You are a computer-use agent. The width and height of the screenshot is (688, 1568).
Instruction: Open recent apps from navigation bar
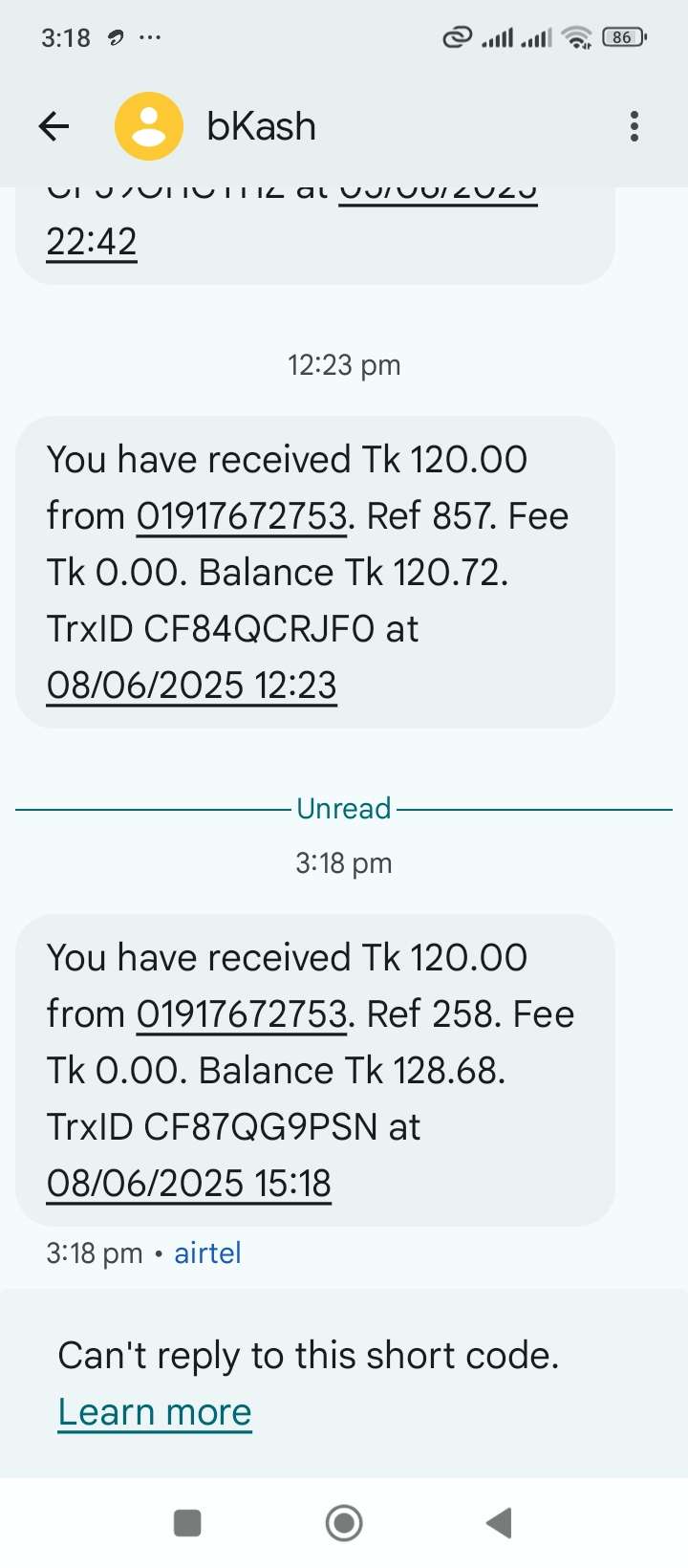click(187, 1523)
